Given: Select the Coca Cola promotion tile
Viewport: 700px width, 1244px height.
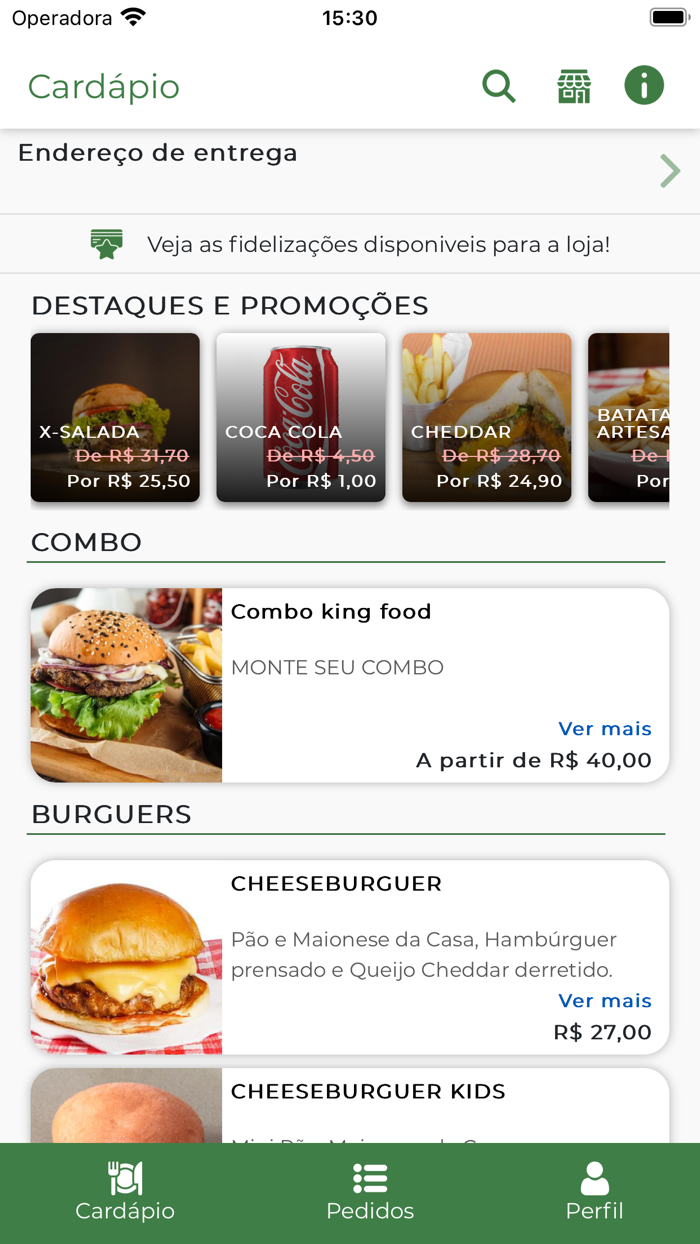Looking at the screenshot, I should point(301,417).
